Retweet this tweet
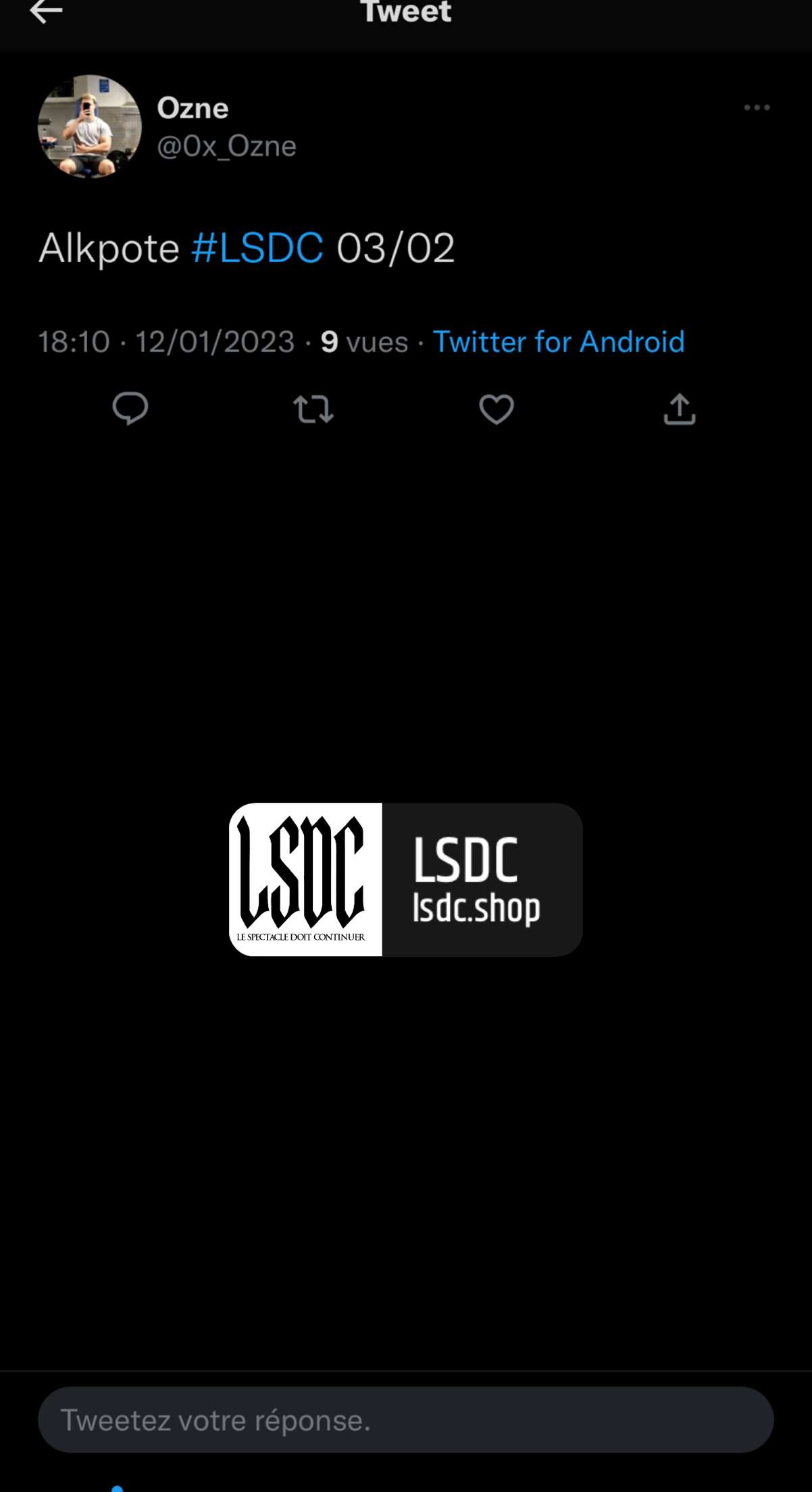The image size is (812, 1492). click(x=313, y=409)
